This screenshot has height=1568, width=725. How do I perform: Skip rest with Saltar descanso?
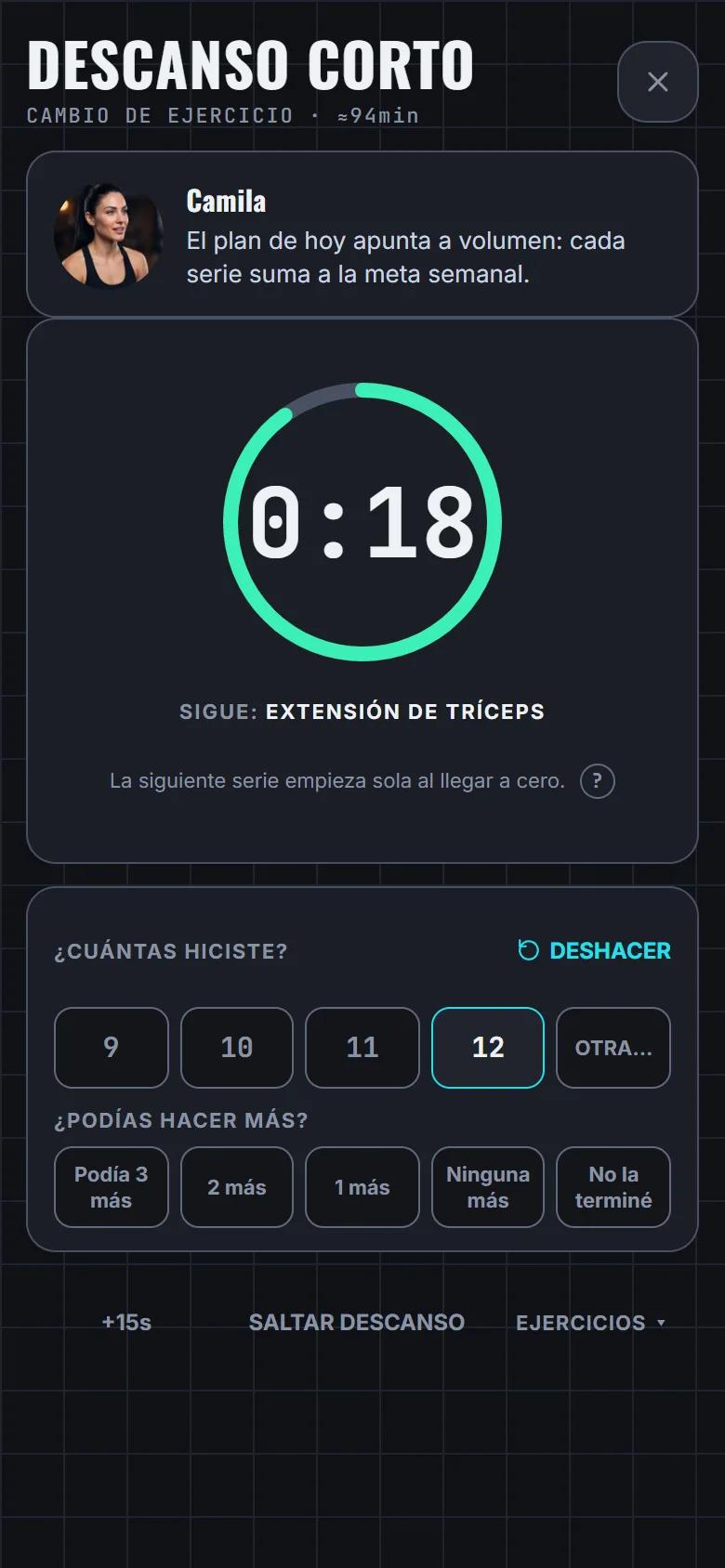357,1322
